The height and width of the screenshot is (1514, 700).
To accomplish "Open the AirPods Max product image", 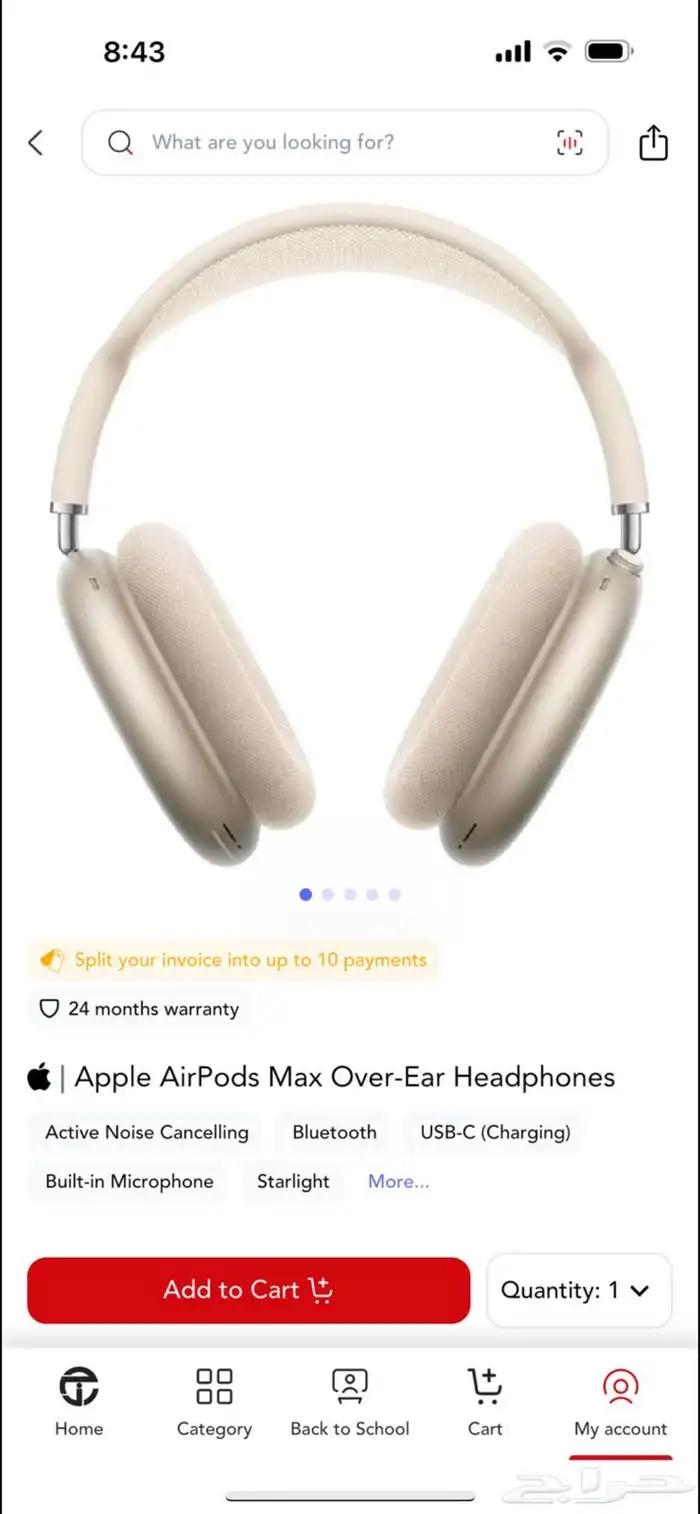I will click(348, 540).
